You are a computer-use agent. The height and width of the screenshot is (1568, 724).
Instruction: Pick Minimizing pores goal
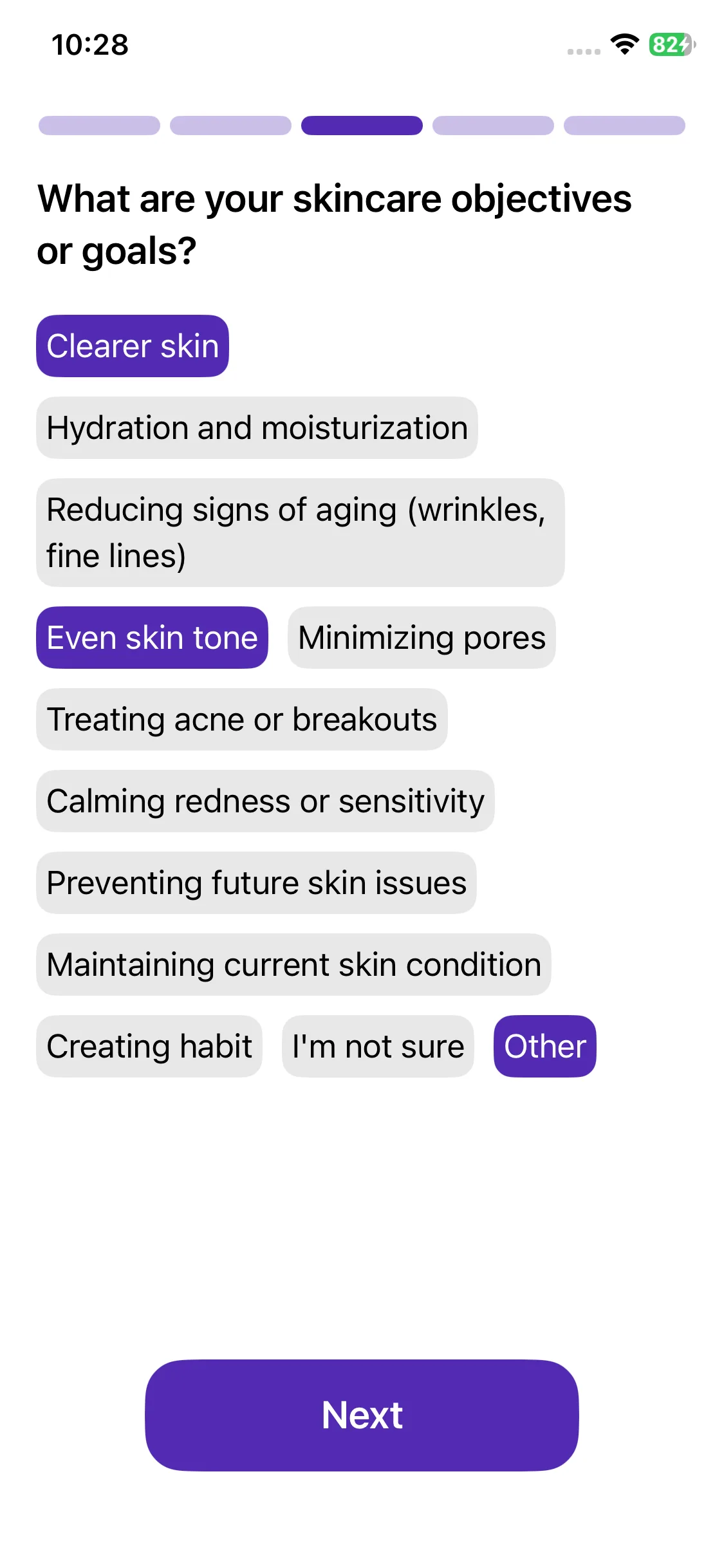click(x=422, y=637)
